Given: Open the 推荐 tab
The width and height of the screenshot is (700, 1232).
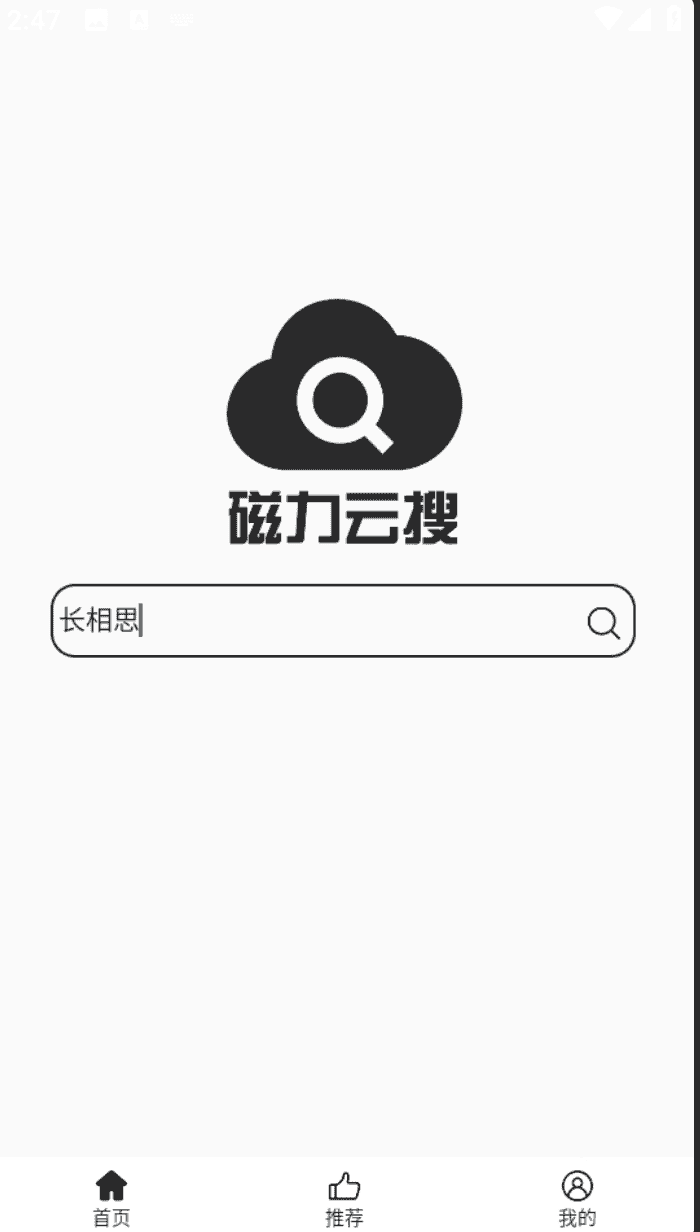Looking at the screenshot, I should point(344,1197).
